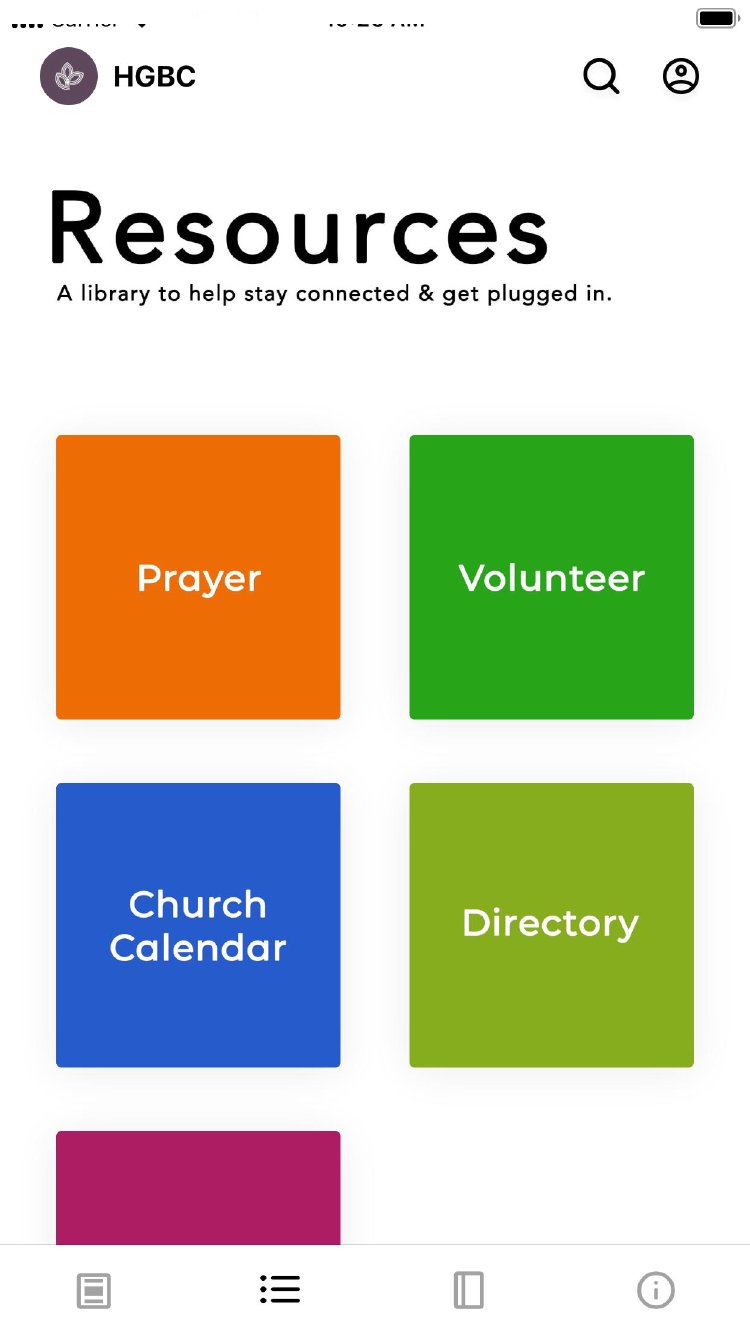This screenshot has height=1334, width=750.
Task: Open the Prayer resource tile
Action: coord(198,577)
